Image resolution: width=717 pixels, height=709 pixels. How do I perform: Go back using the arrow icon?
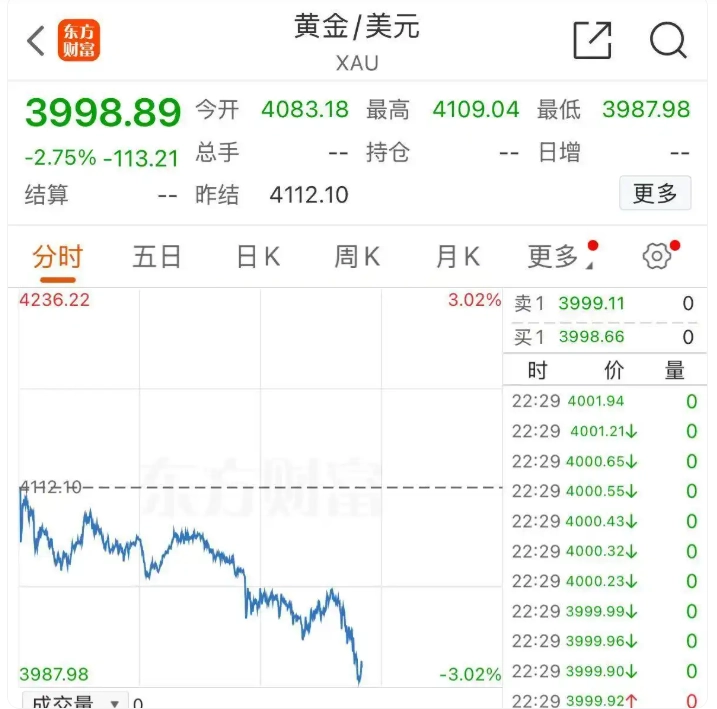[36, 42]
